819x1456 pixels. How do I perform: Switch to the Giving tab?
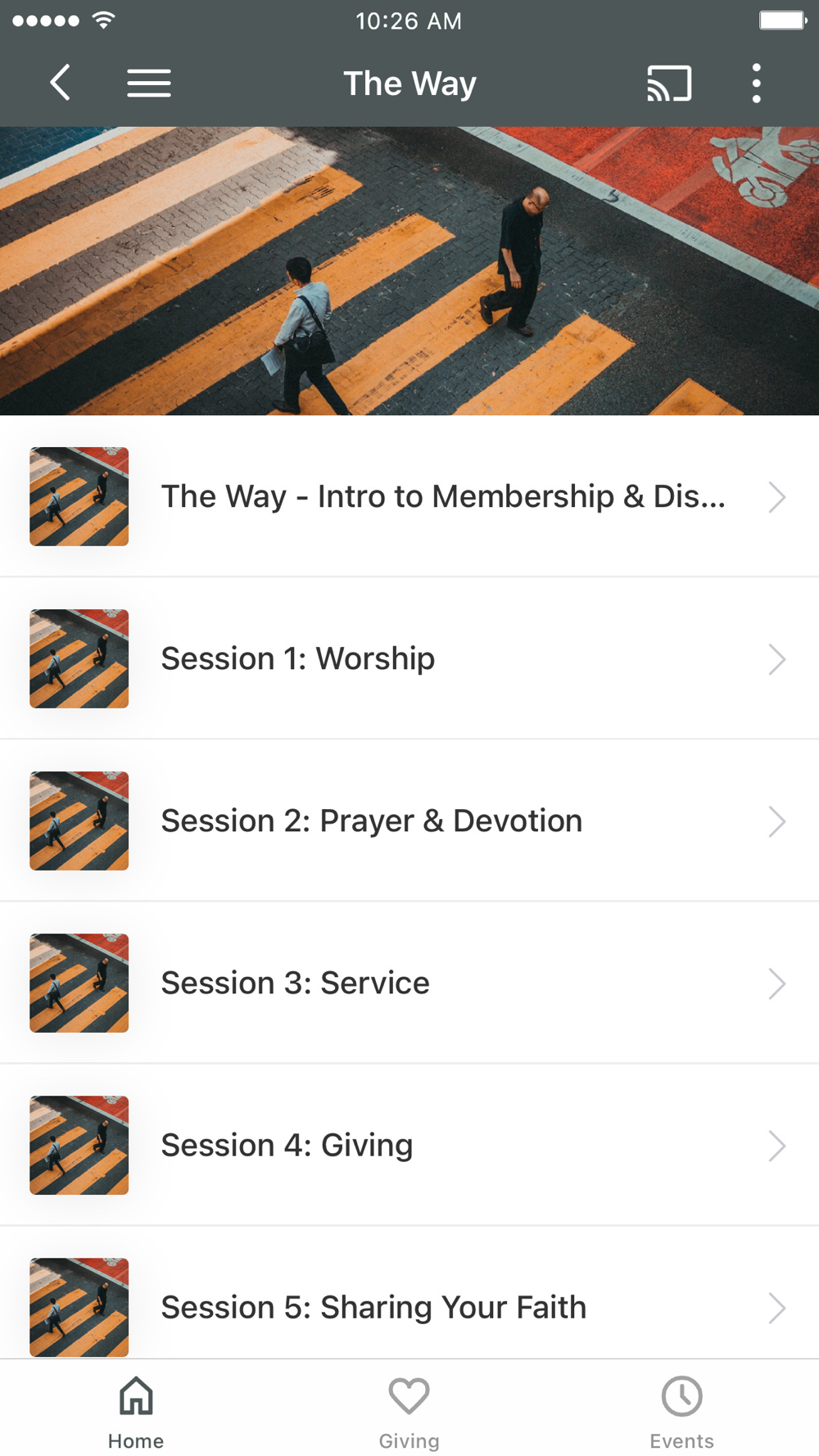(409, 1410)
